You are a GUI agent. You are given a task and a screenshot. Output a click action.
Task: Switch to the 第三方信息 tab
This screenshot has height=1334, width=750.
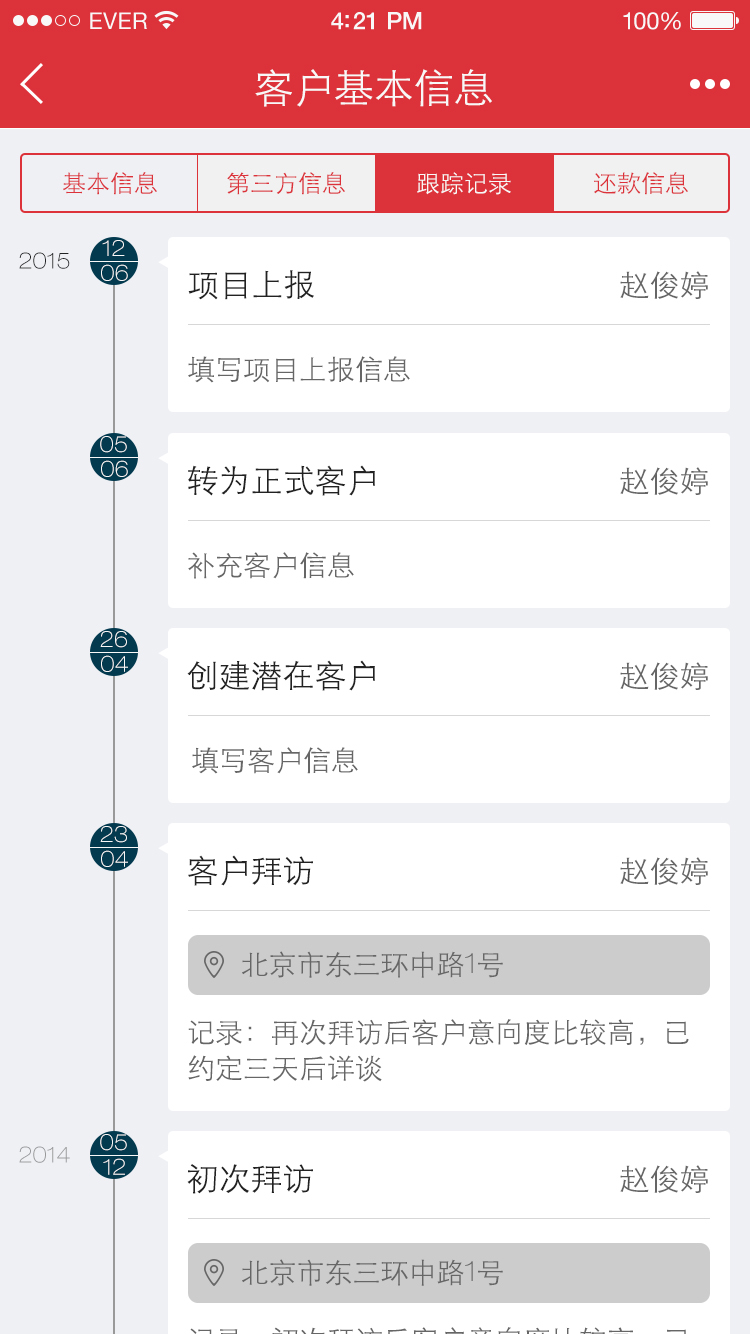coord(286,183)
